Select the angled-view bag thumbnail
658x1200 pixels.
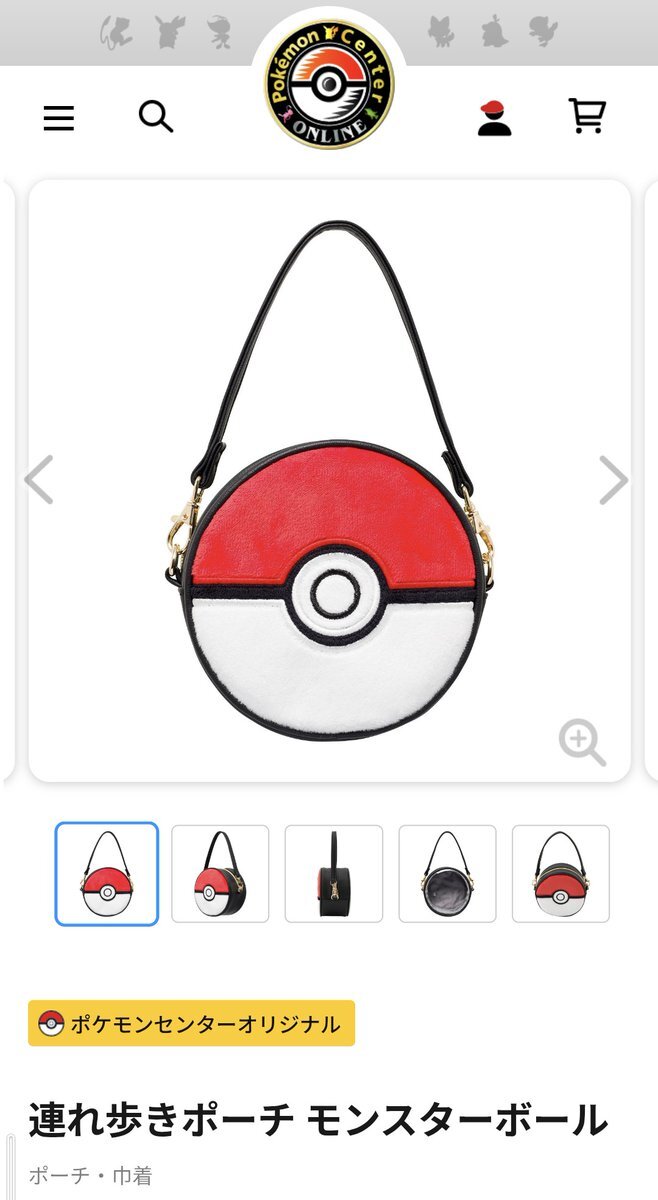tap(220, 873)
